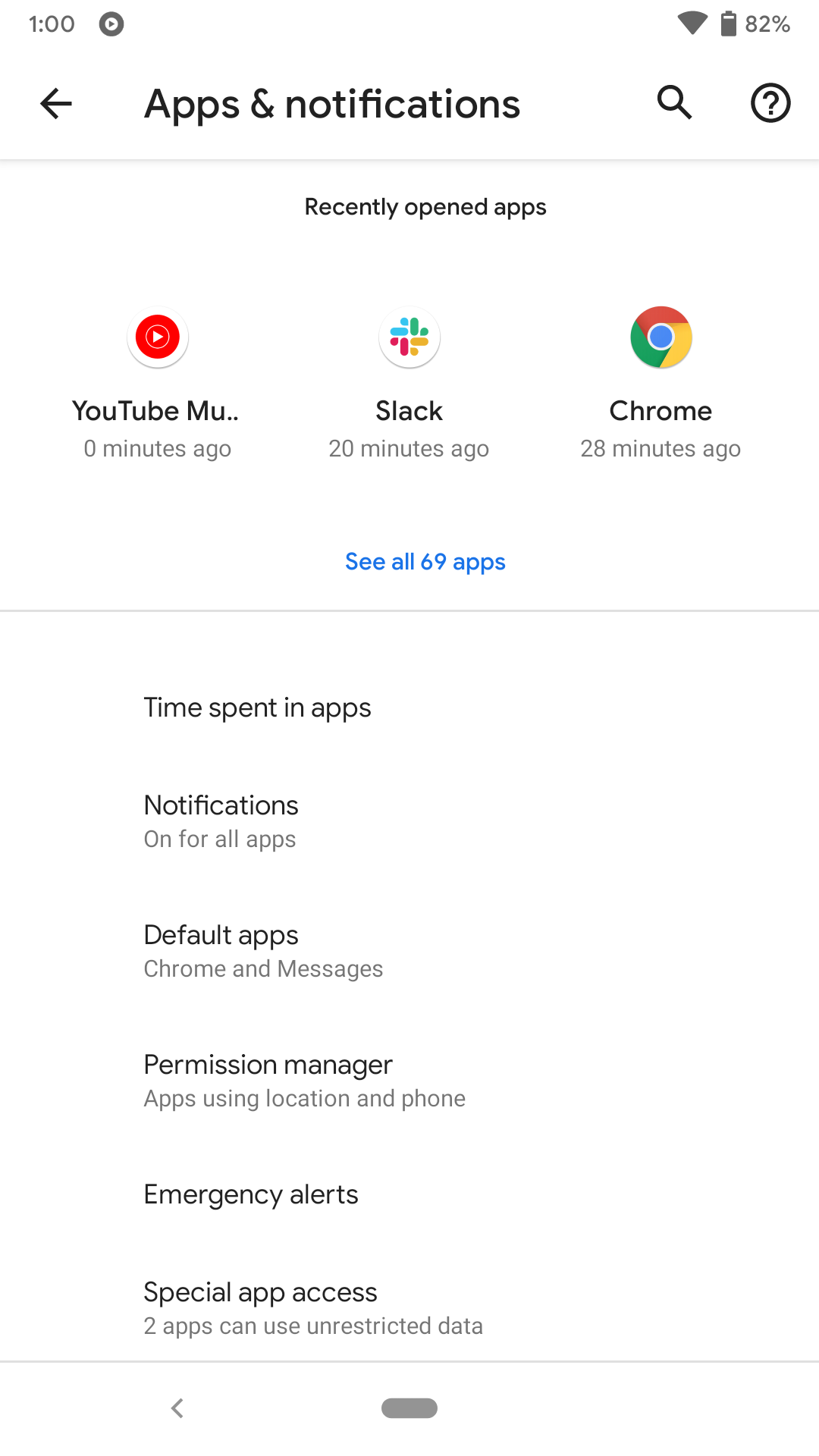
Task: Open the Slack app icon
Action: tap(409, 337)
